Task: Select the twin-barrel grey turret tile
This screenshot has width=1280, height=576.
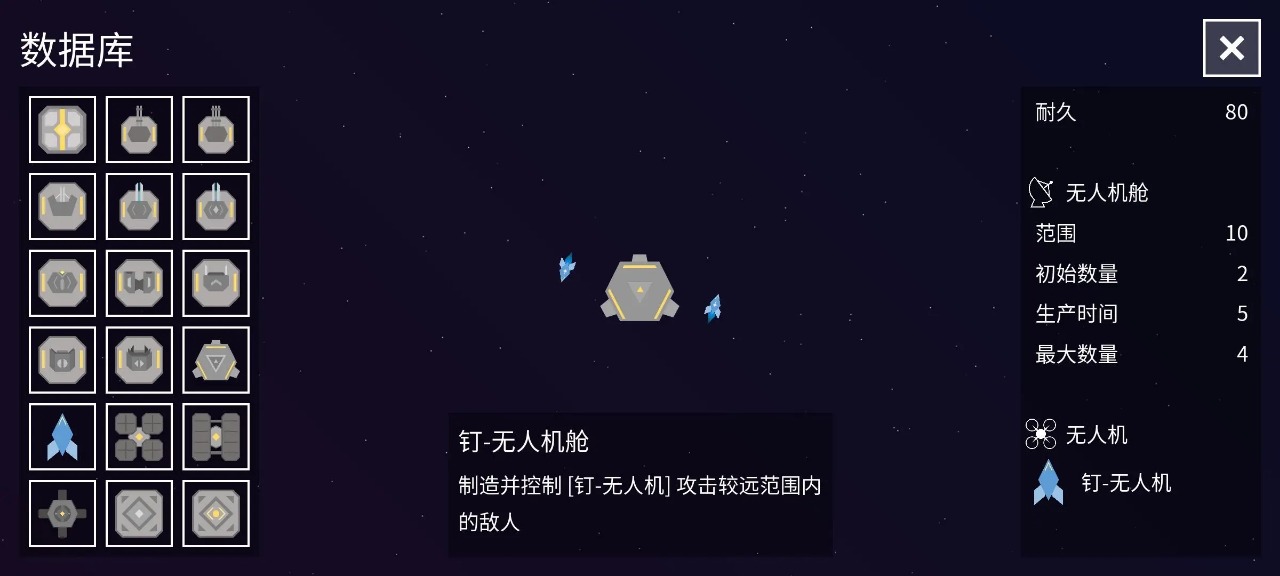Action: [139, 130]
